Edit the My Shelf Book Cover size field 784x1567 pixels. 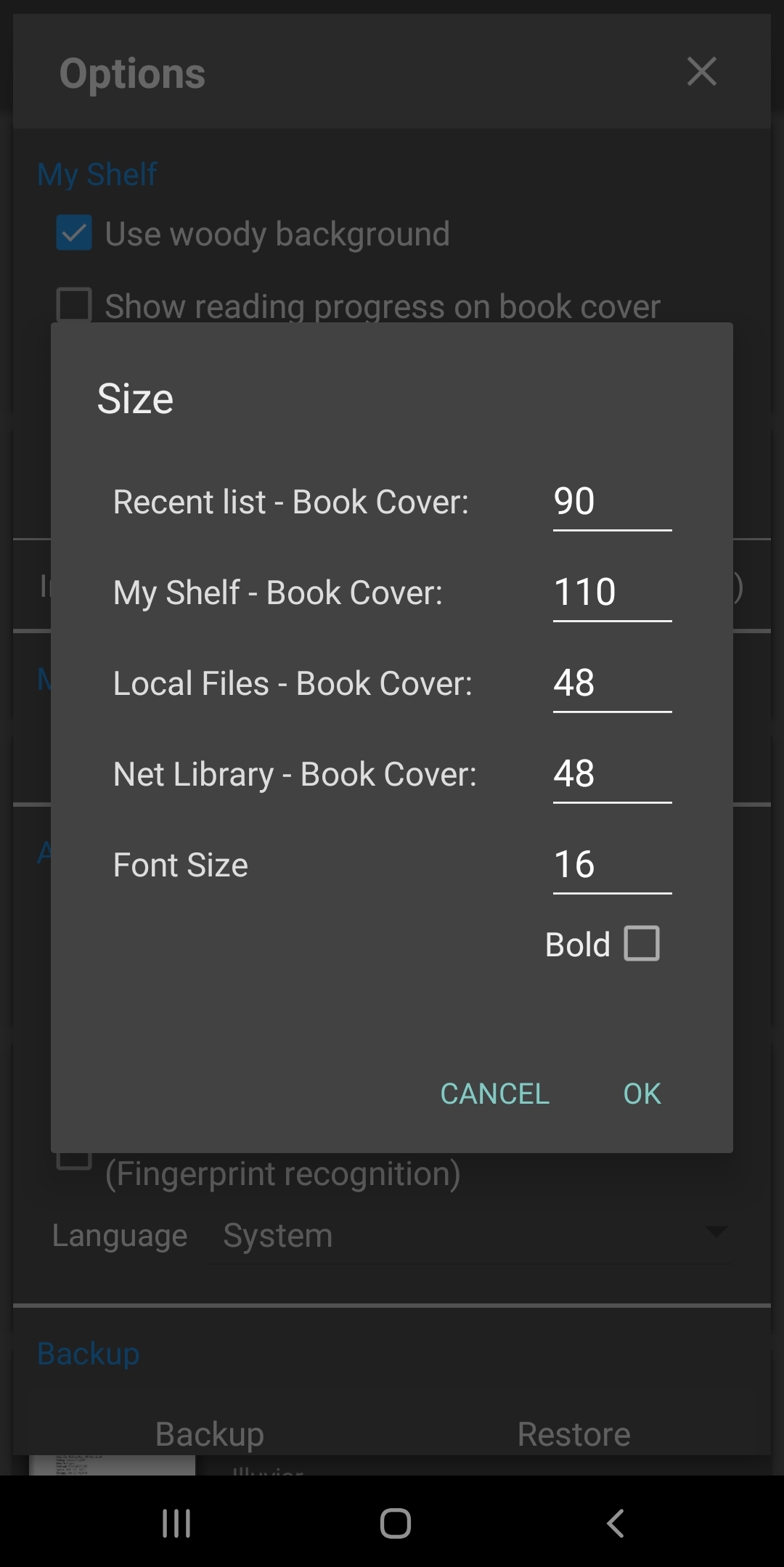pos(611,593)
